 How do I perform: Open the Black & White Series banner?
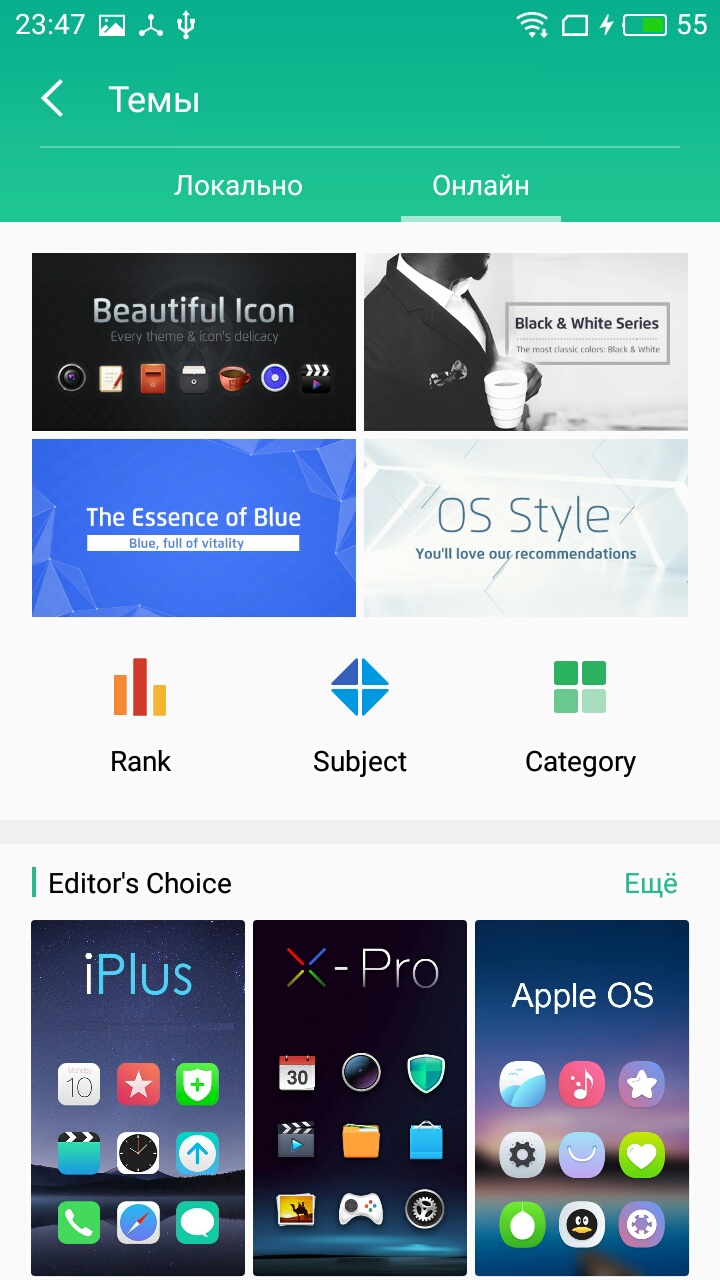pyautogui.click(x=526, y=342)
